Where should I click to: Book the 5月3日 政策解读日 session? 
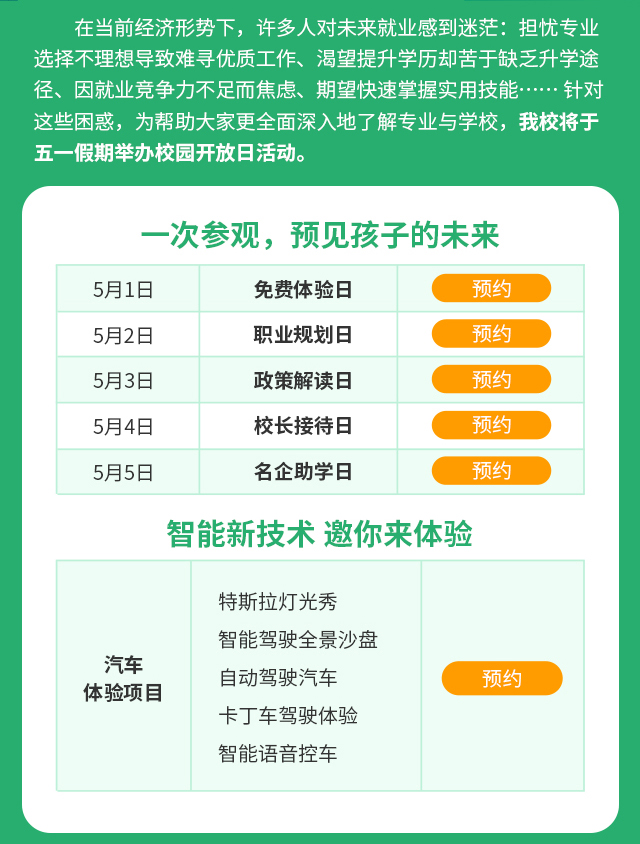point(491,380)
